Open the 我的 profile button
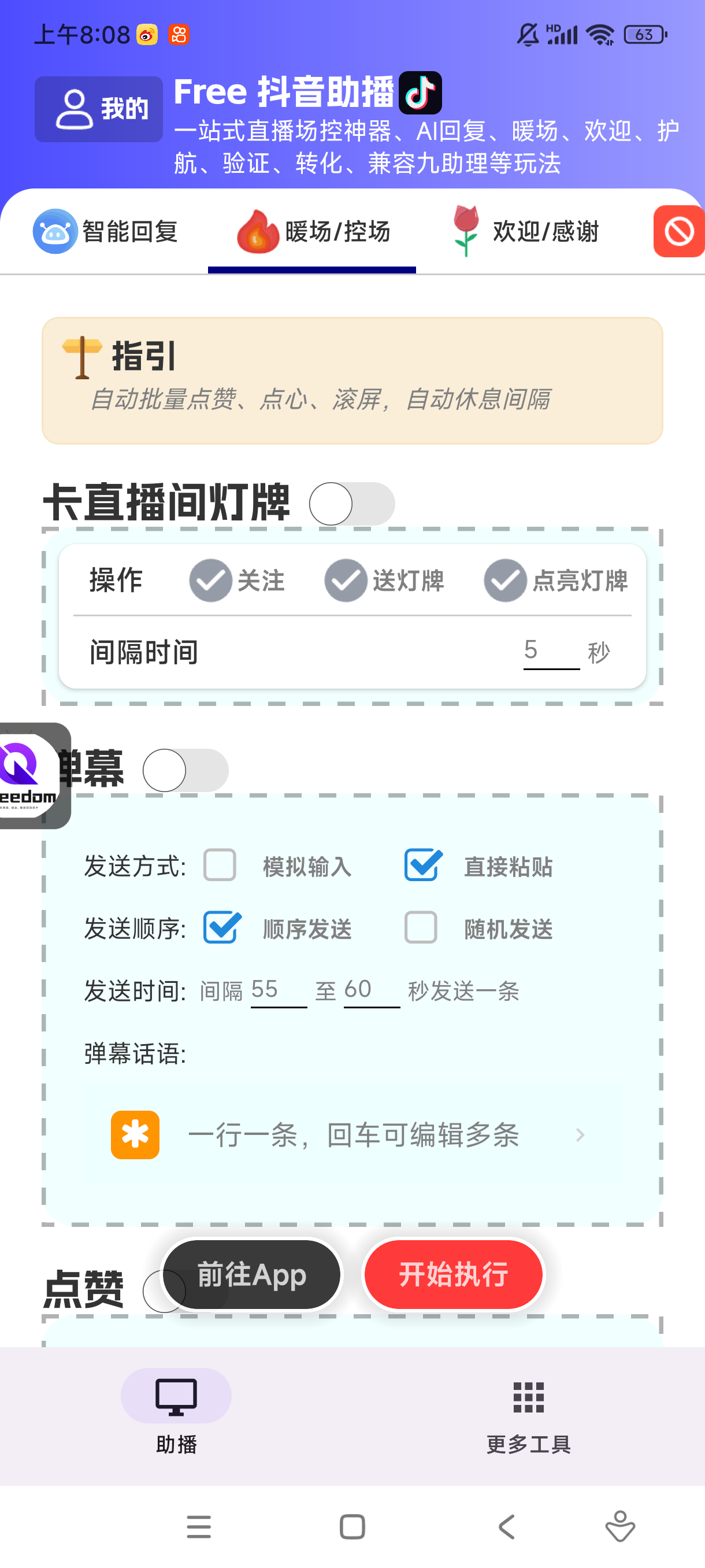The height and width of the screenshot is (1568, 705). 99,109
